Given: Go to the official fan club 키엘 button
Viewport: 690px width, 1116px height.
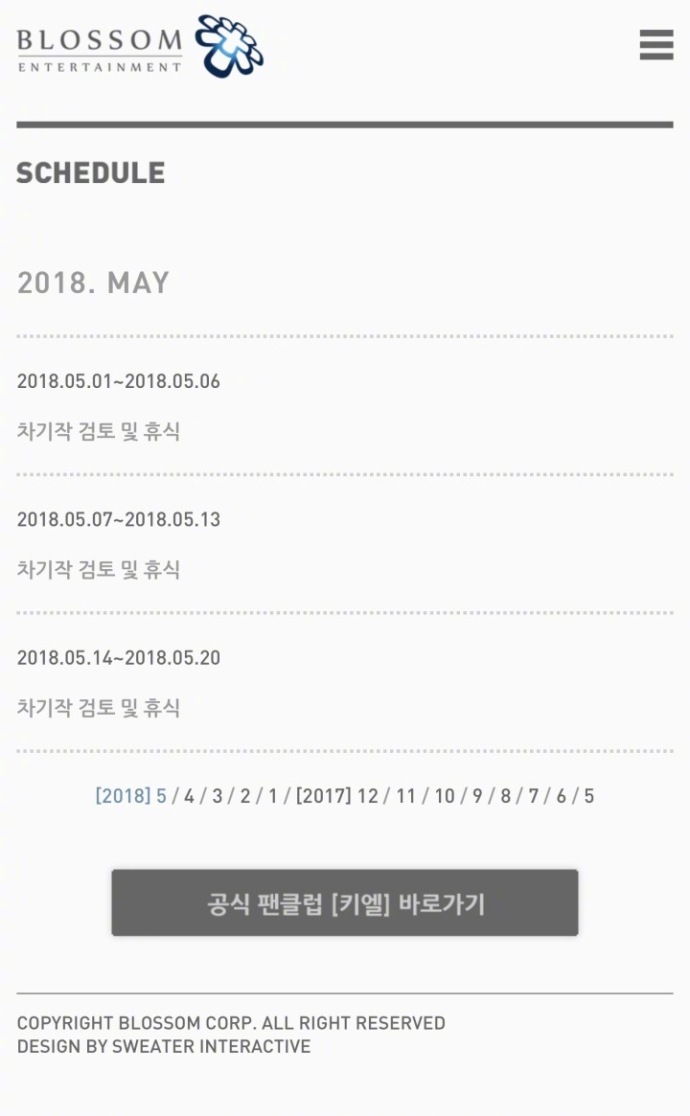Looking at the screenshot, I should (345, 902).
